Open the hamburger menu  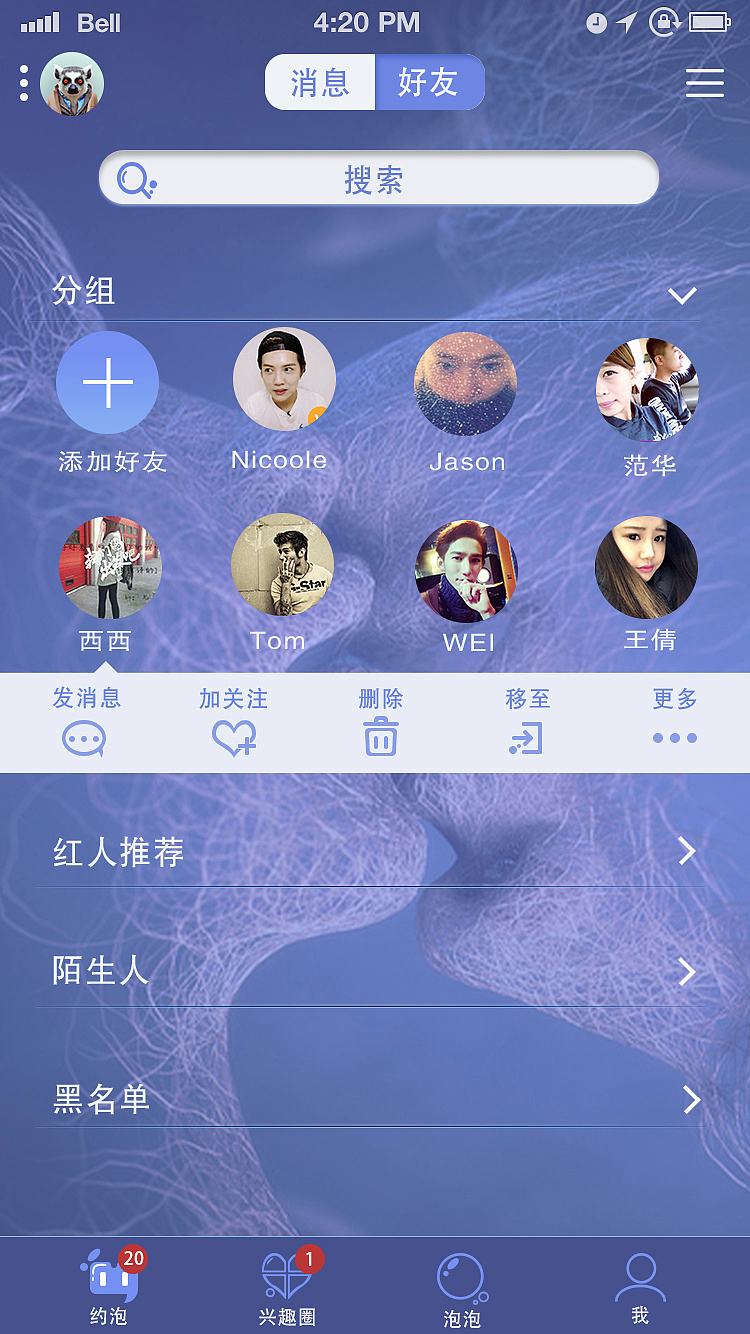(x=705, y=82)
